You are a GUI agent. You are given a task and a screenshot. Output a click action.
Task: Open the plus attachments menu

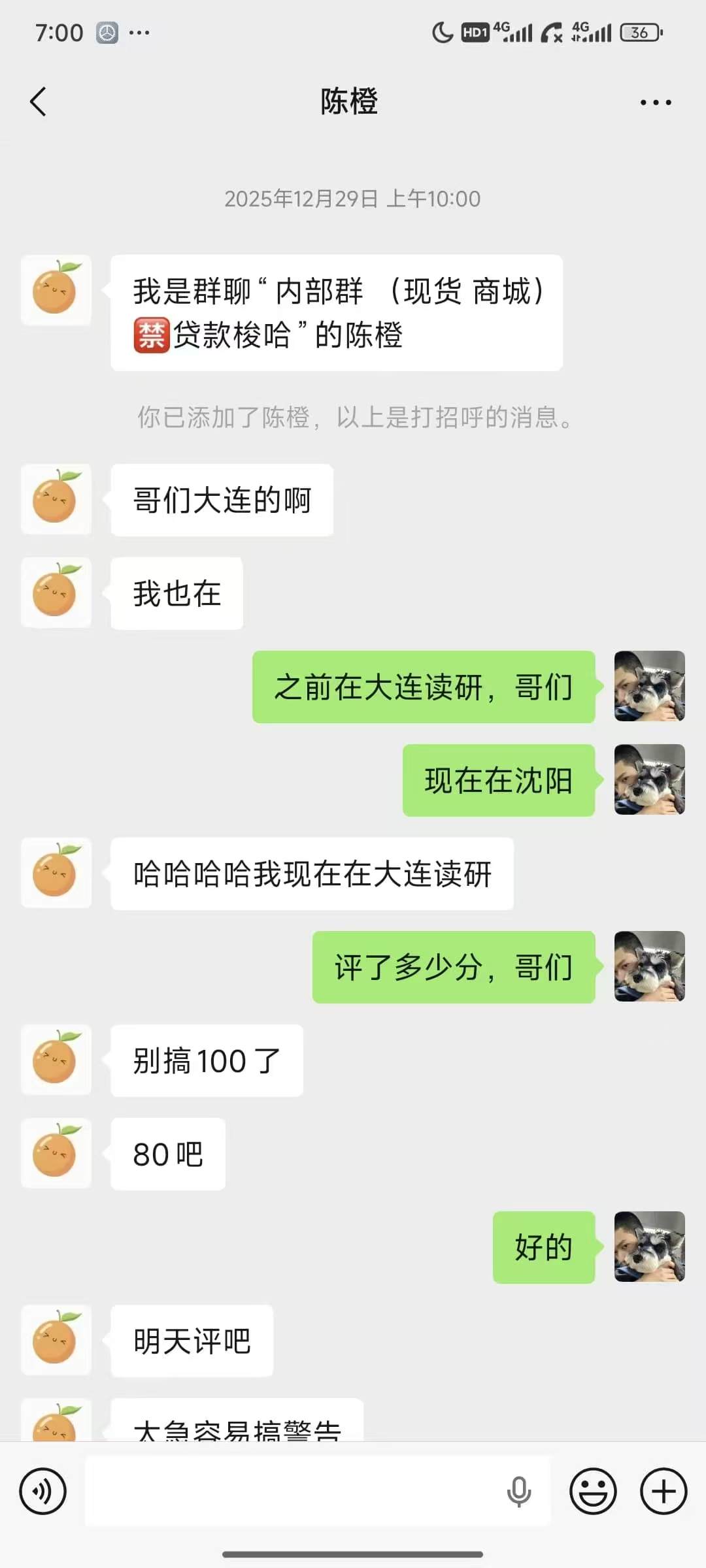point(664,1491)
